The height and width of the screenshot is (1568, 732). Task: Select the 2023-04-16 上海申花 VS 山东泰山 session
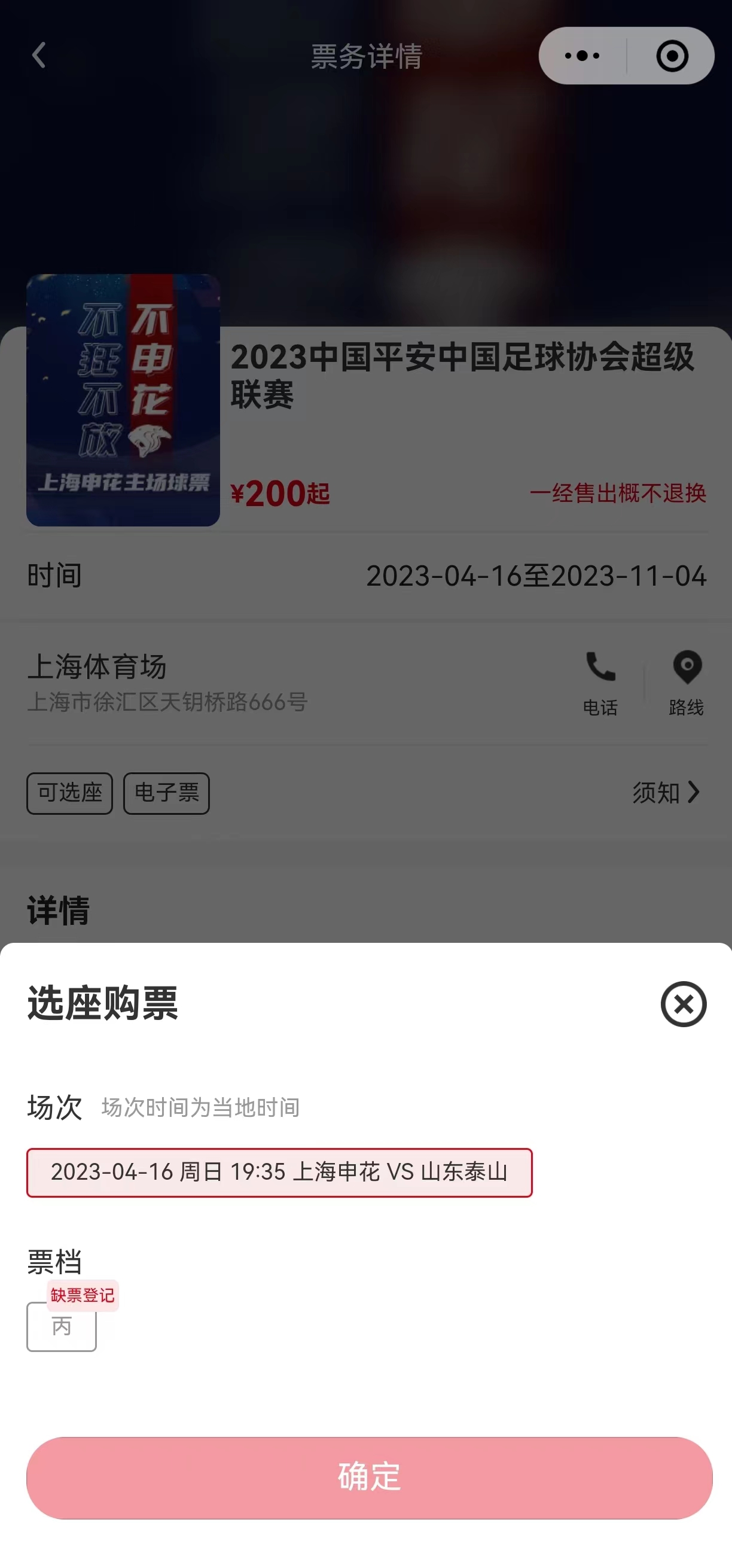click(x=279, y=1173)
